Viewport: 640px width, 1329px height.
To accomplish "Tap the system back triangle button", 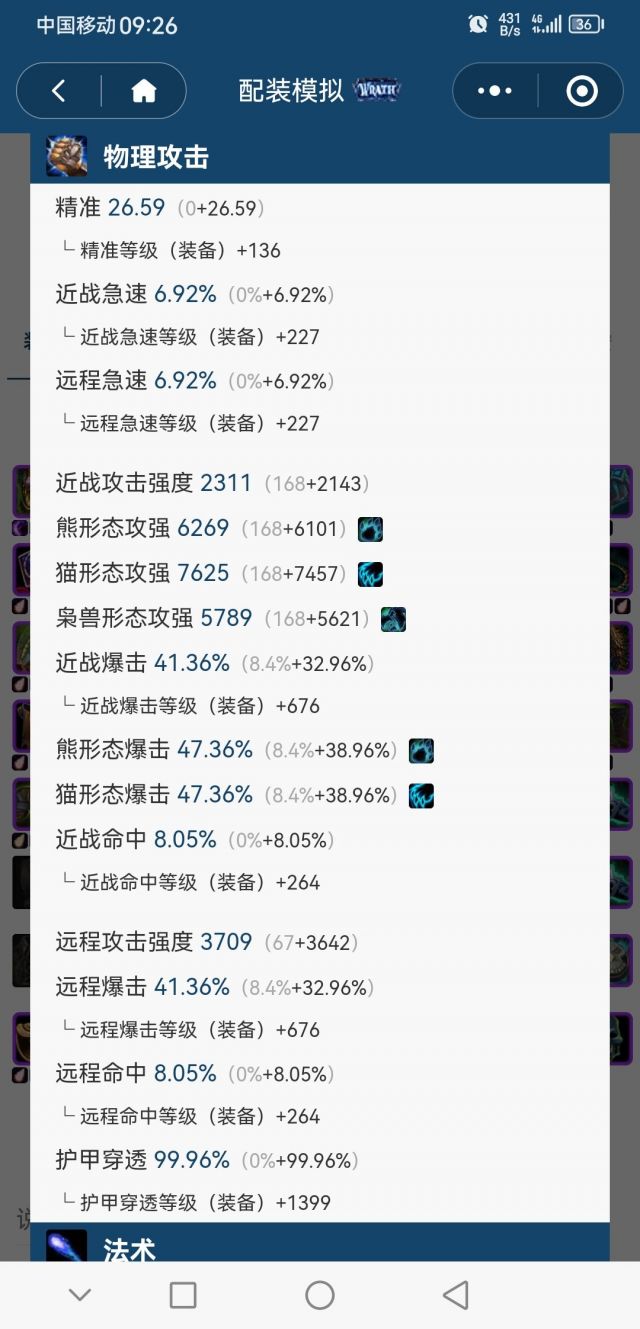I will point(456,1295).
